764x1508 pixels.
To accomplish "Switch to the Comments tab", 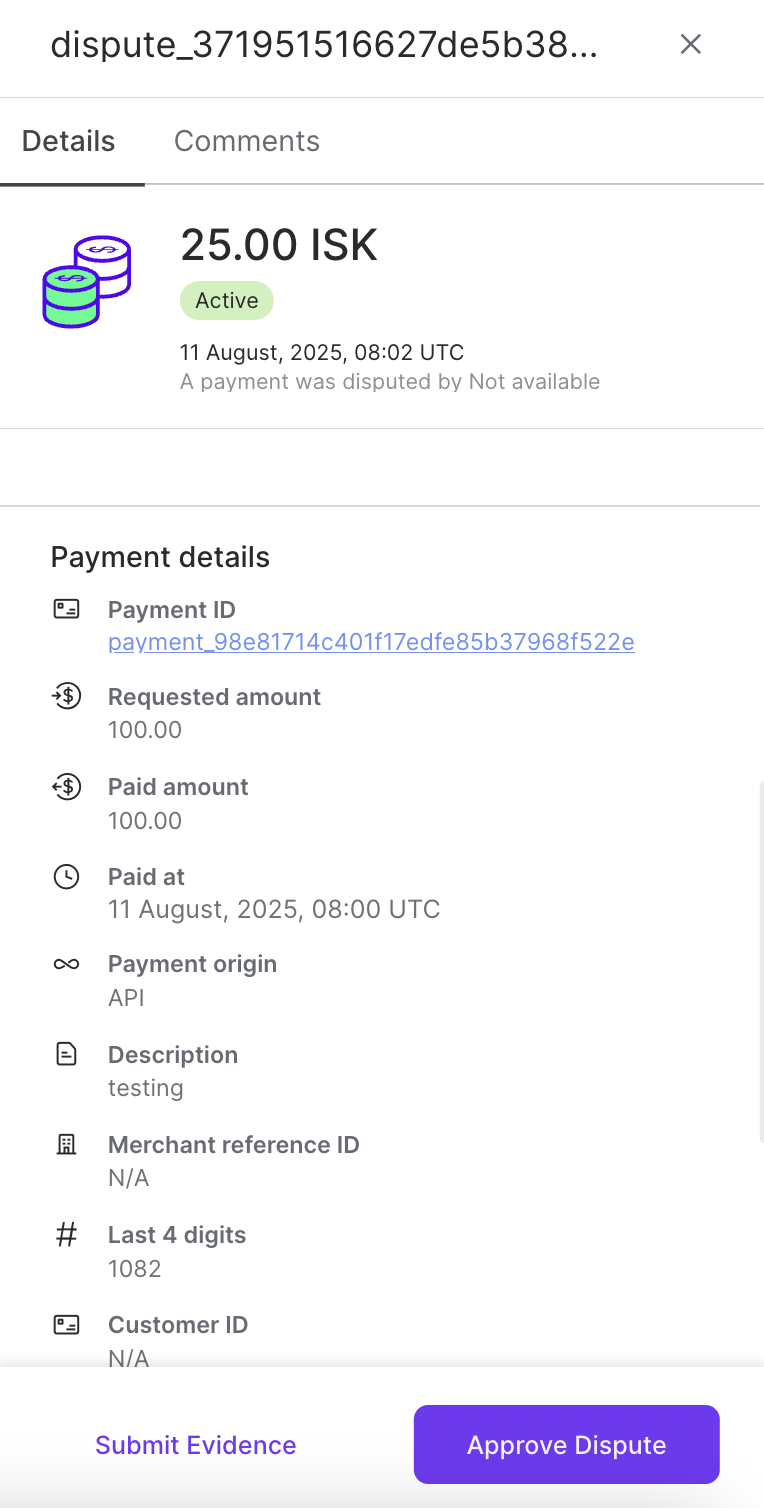I will click(246, 141).
